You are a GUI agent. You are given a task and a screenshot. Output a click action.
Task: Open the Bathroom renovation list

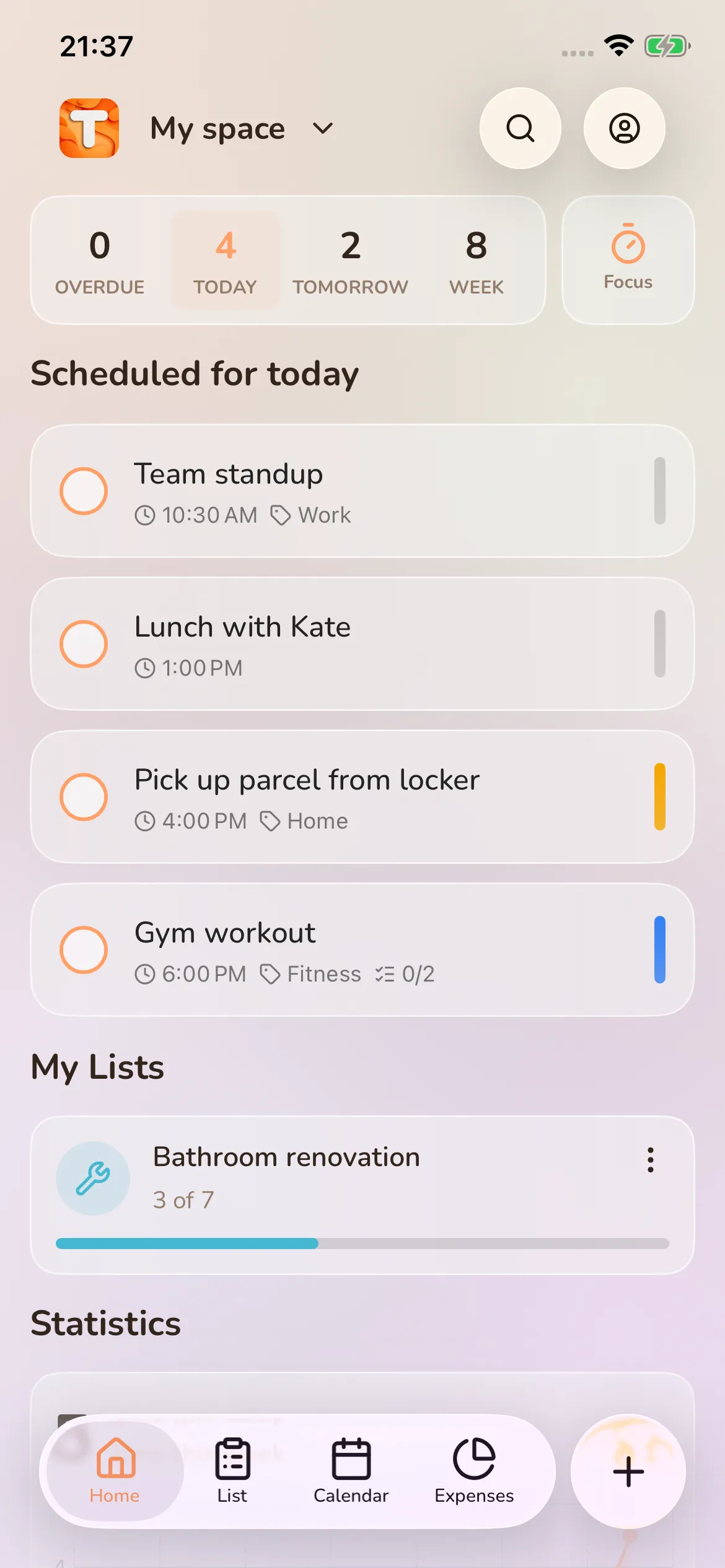(x=347, y=1177)
